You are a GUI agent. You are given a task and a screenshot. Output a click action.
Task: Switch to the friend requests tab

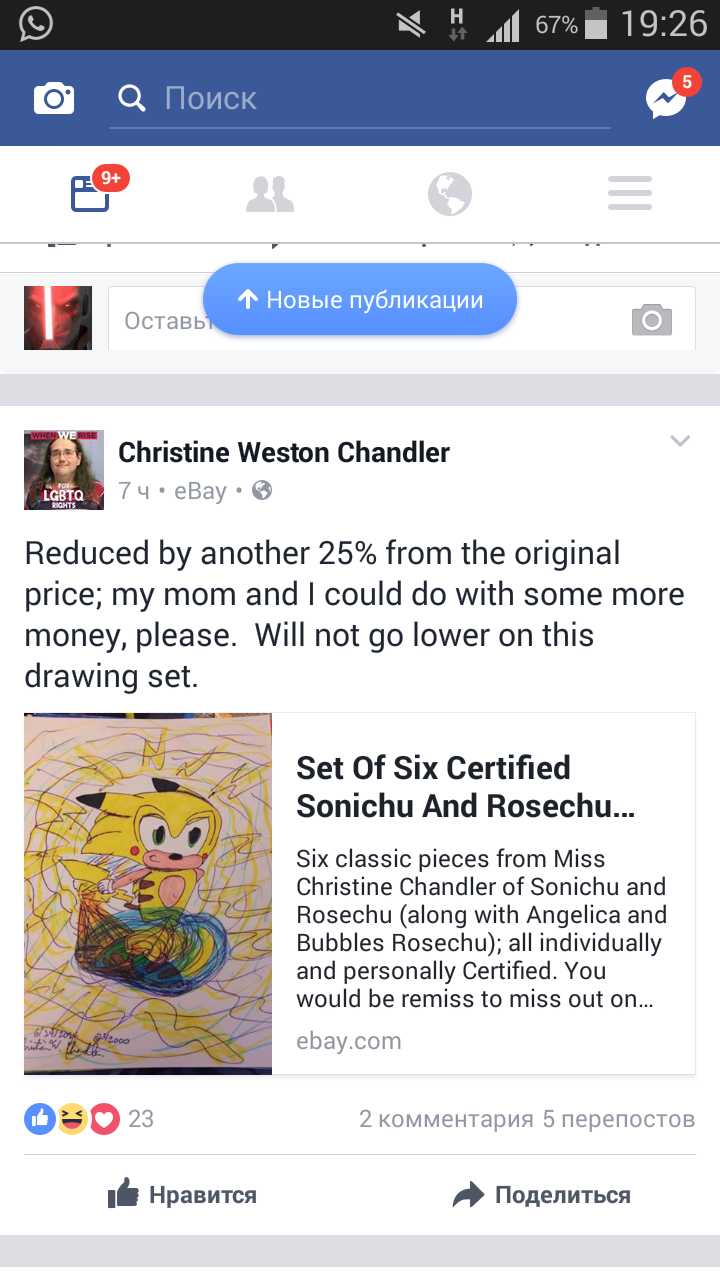[270, 193]
